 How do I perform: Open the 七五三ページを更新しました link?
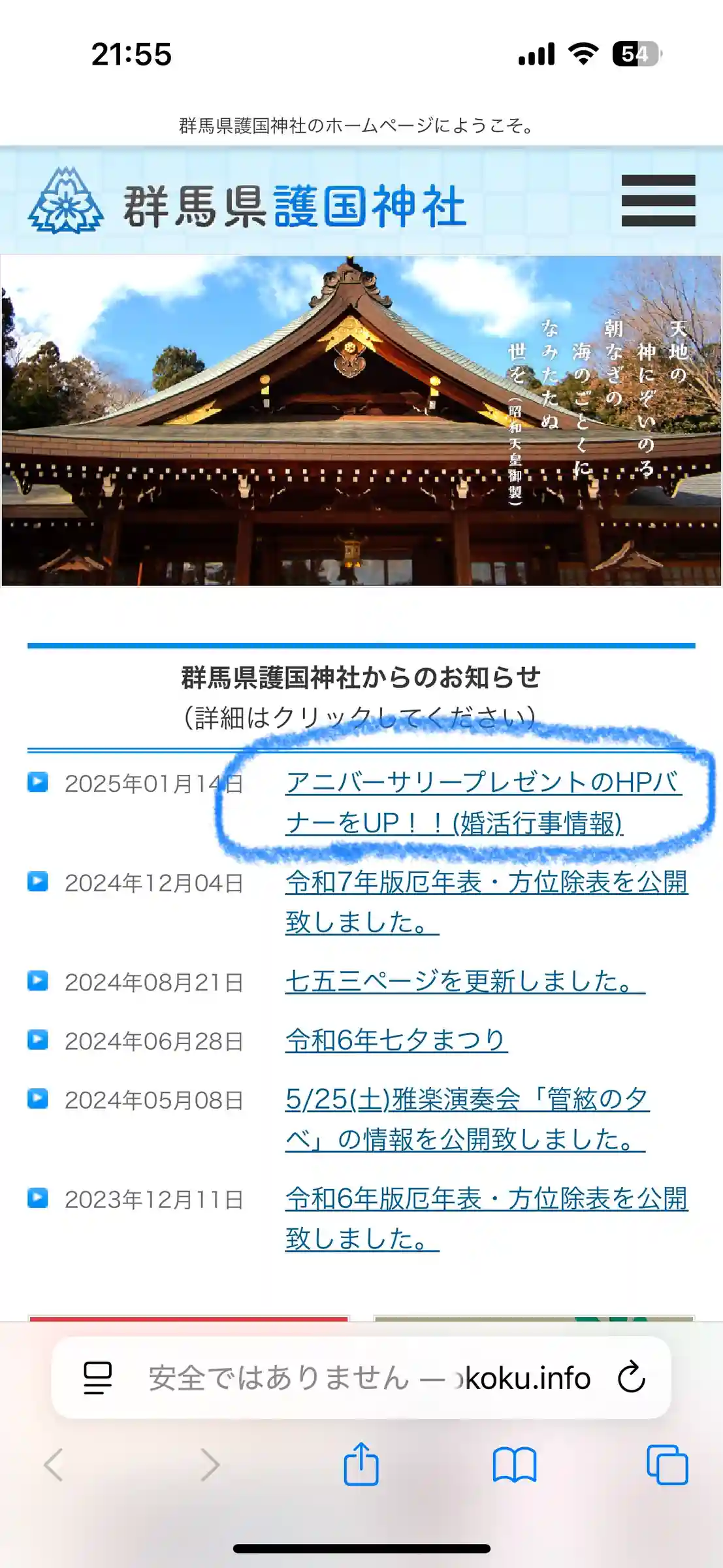pyautogui.click(x=464, y=981)
